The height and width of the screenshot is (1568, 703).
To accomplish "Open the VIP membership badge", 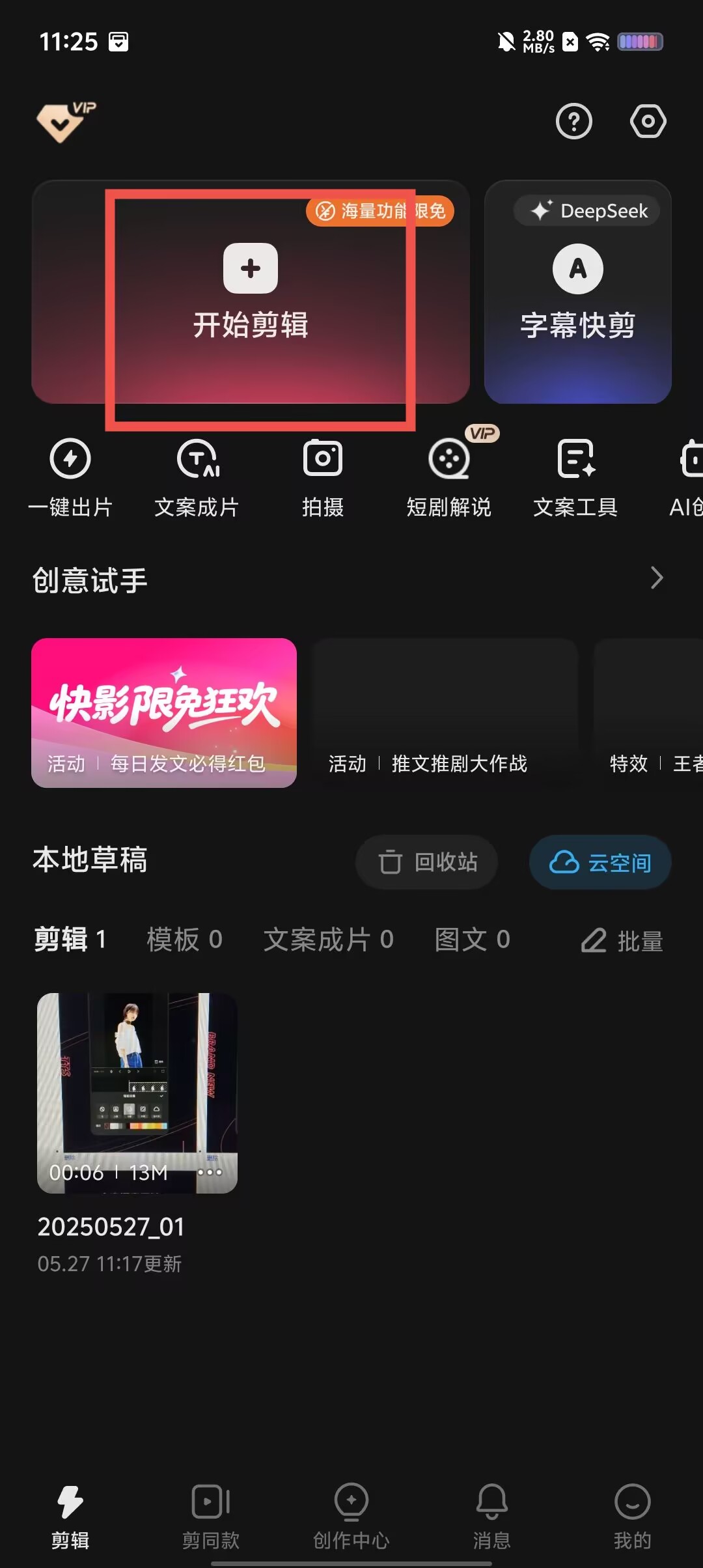I will pyautogui.click(x=65, y=122).
